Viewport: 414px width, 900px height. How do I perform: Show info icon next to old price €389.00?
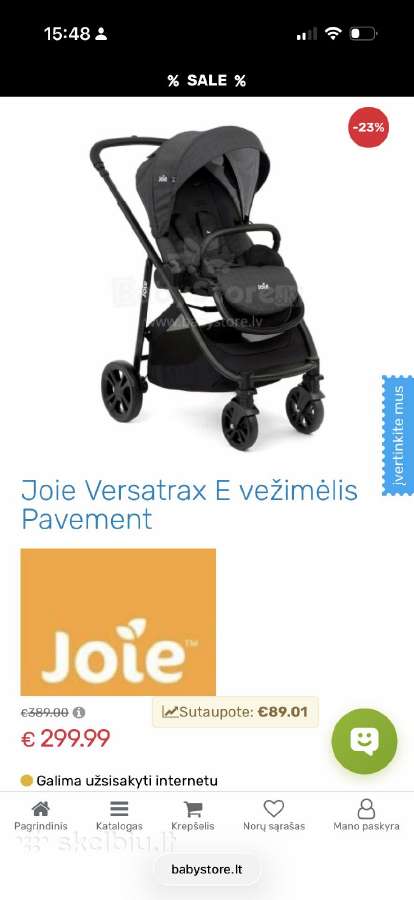pyautogui.click(x=79, y=712)
